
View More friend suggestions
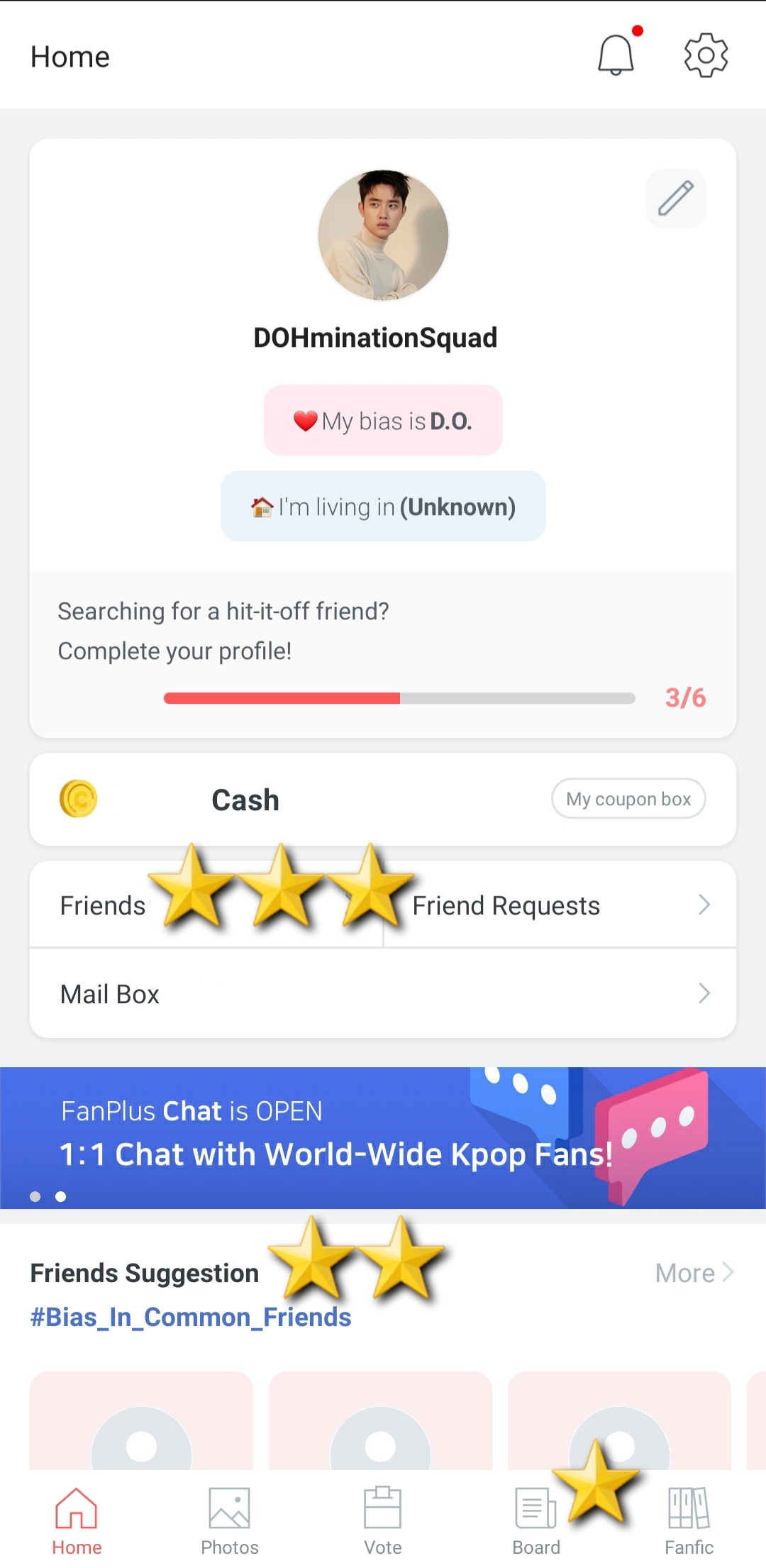pos(694,1273)
